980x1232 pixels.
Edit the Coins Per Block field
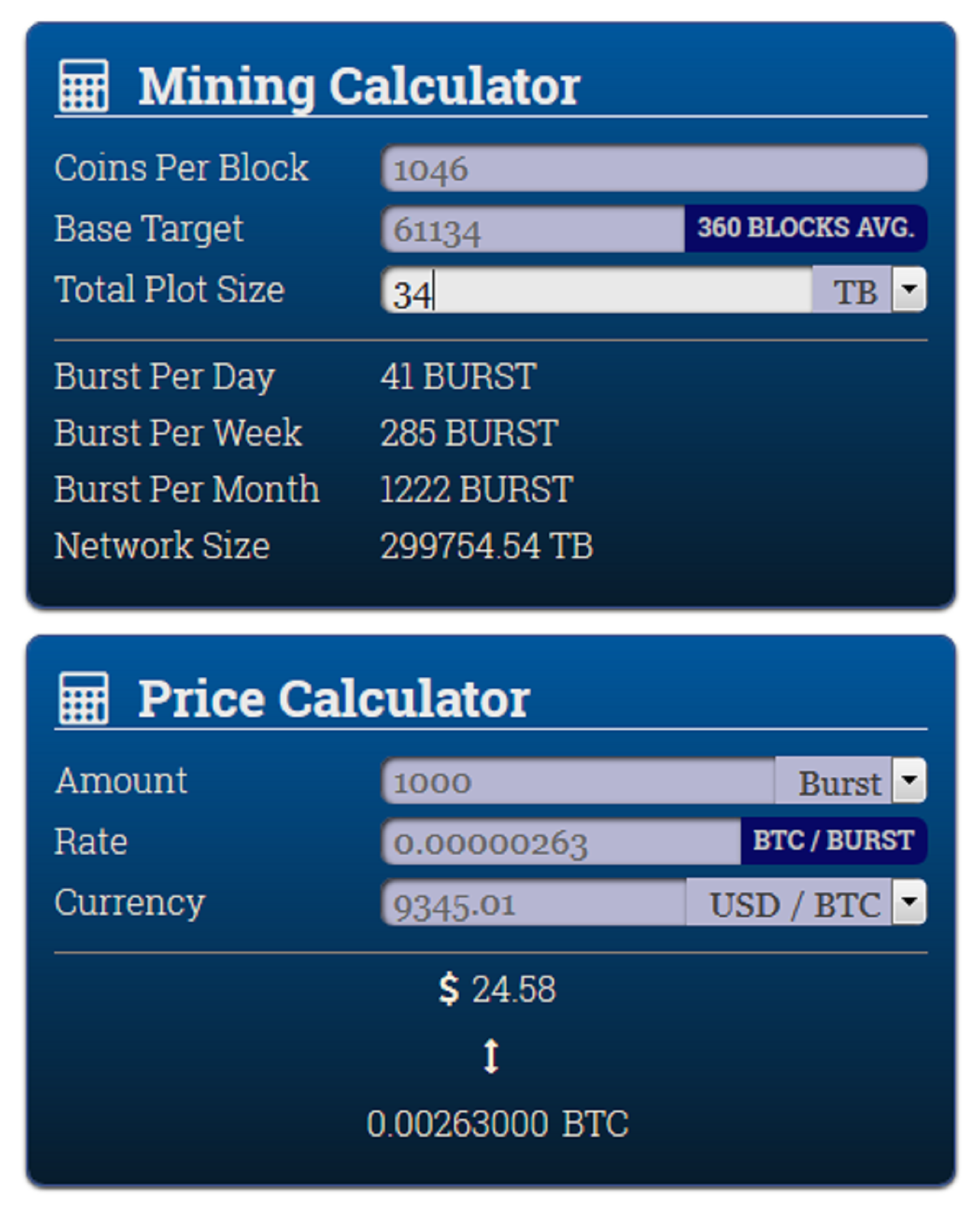653,169
